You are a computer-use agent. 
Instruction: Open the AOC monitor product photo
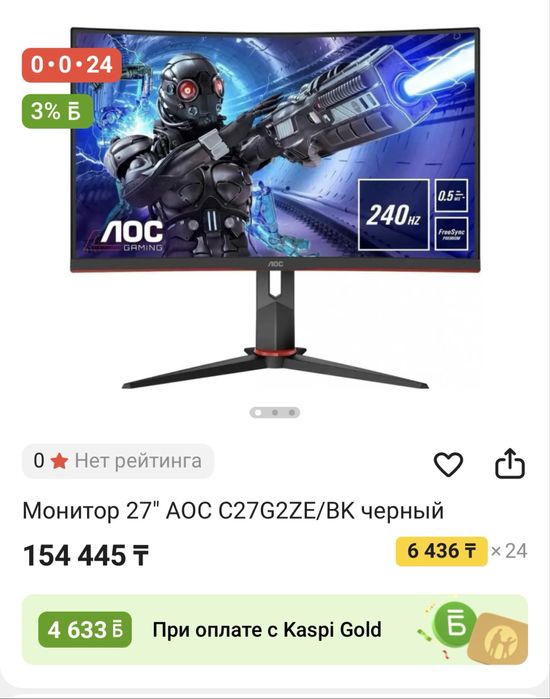275,208
